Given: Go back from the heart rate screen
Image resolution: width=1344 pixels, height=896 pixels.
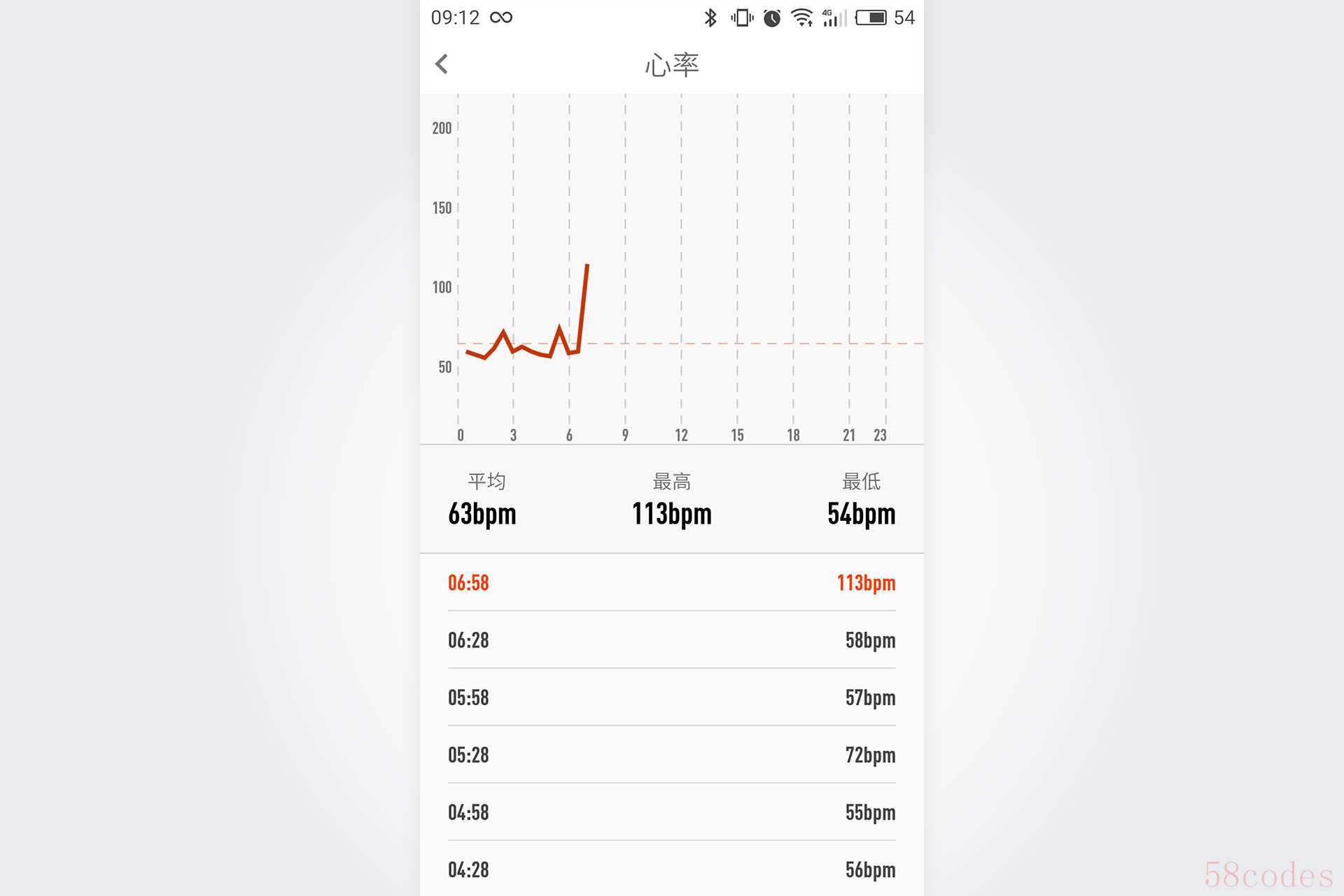Looking at the screenshot, I should [442, 64].
